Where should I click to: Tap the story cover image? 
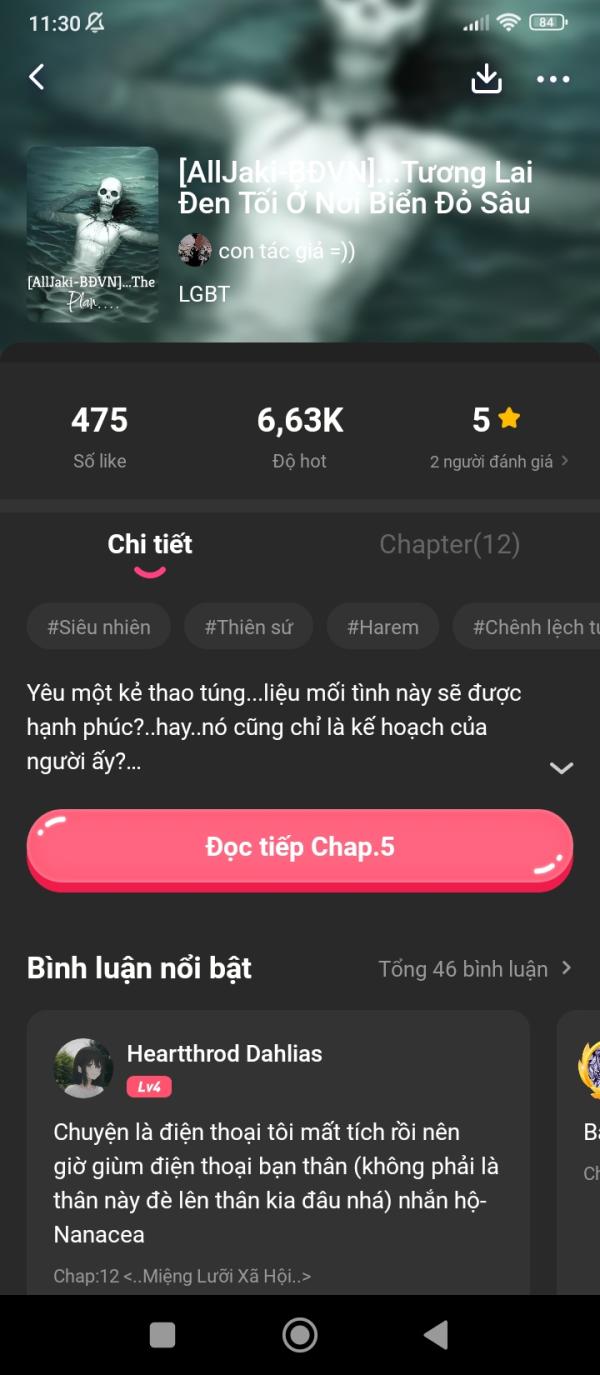click(92, 234)
